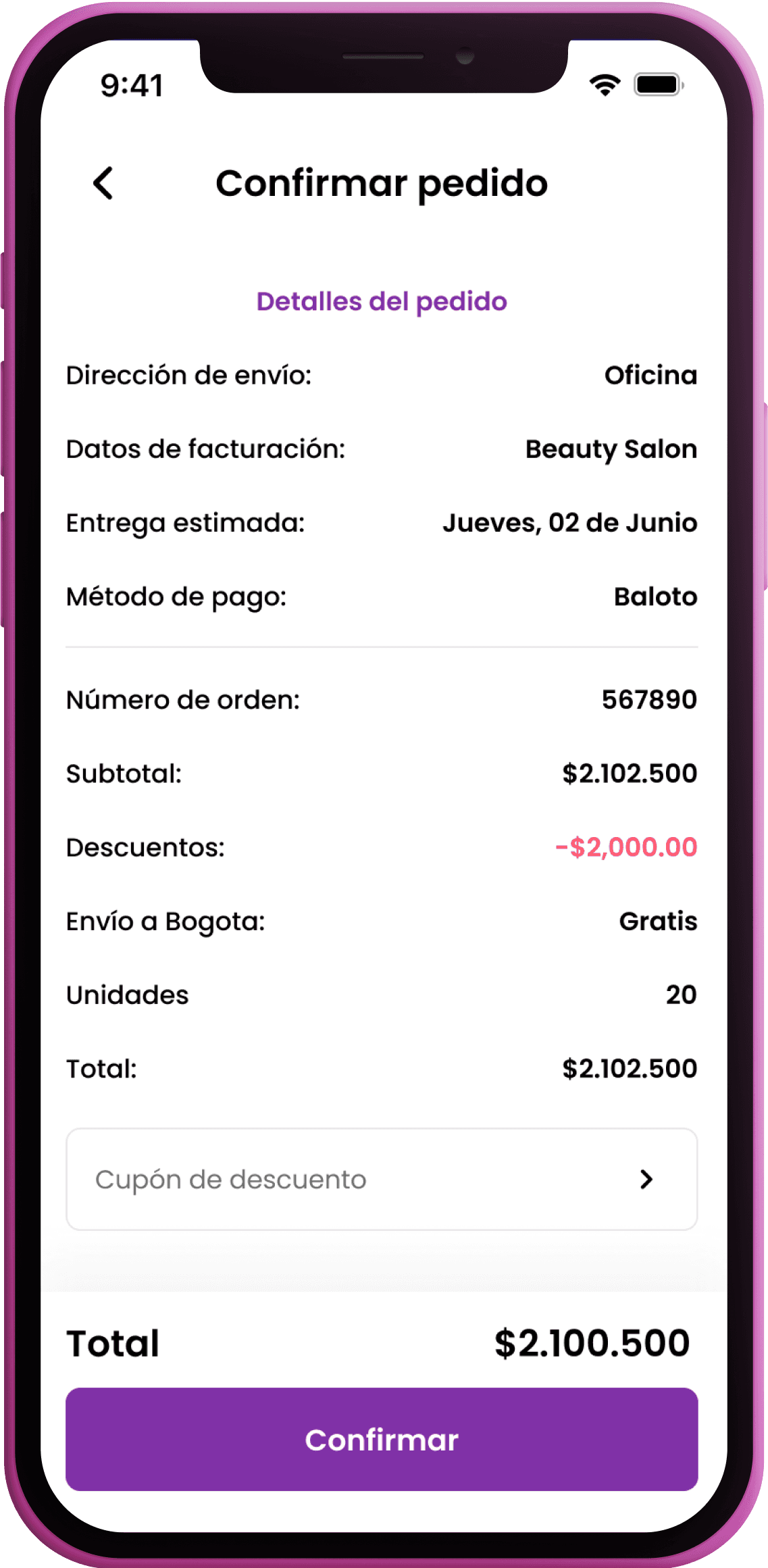Open the Cupón de descuento field
The height and width of the screenshot is (1568, 768).
(381, 1179)
